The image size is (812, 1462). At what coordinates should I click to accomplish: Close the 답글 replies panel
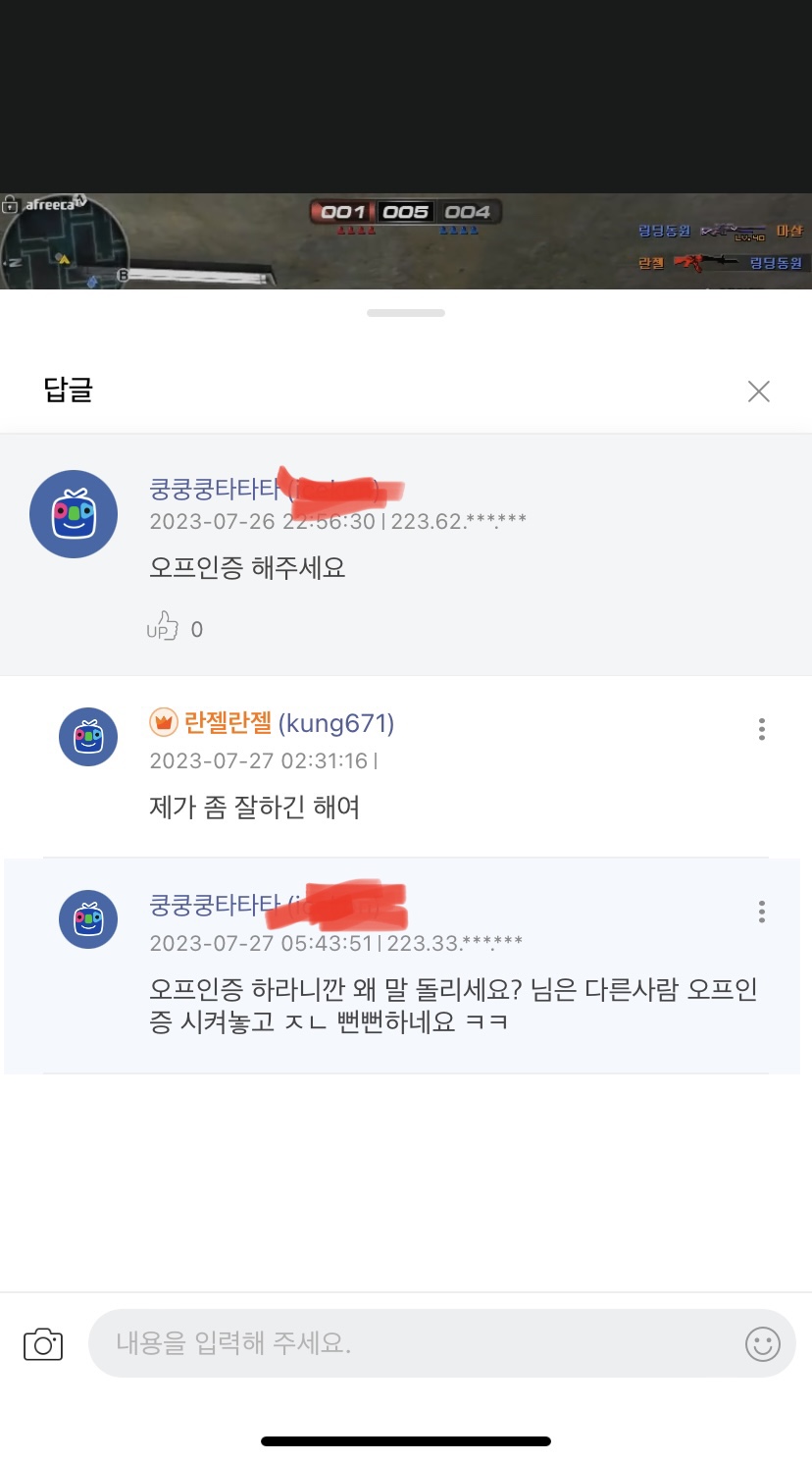pyautogui.click(x=758, y=392)
